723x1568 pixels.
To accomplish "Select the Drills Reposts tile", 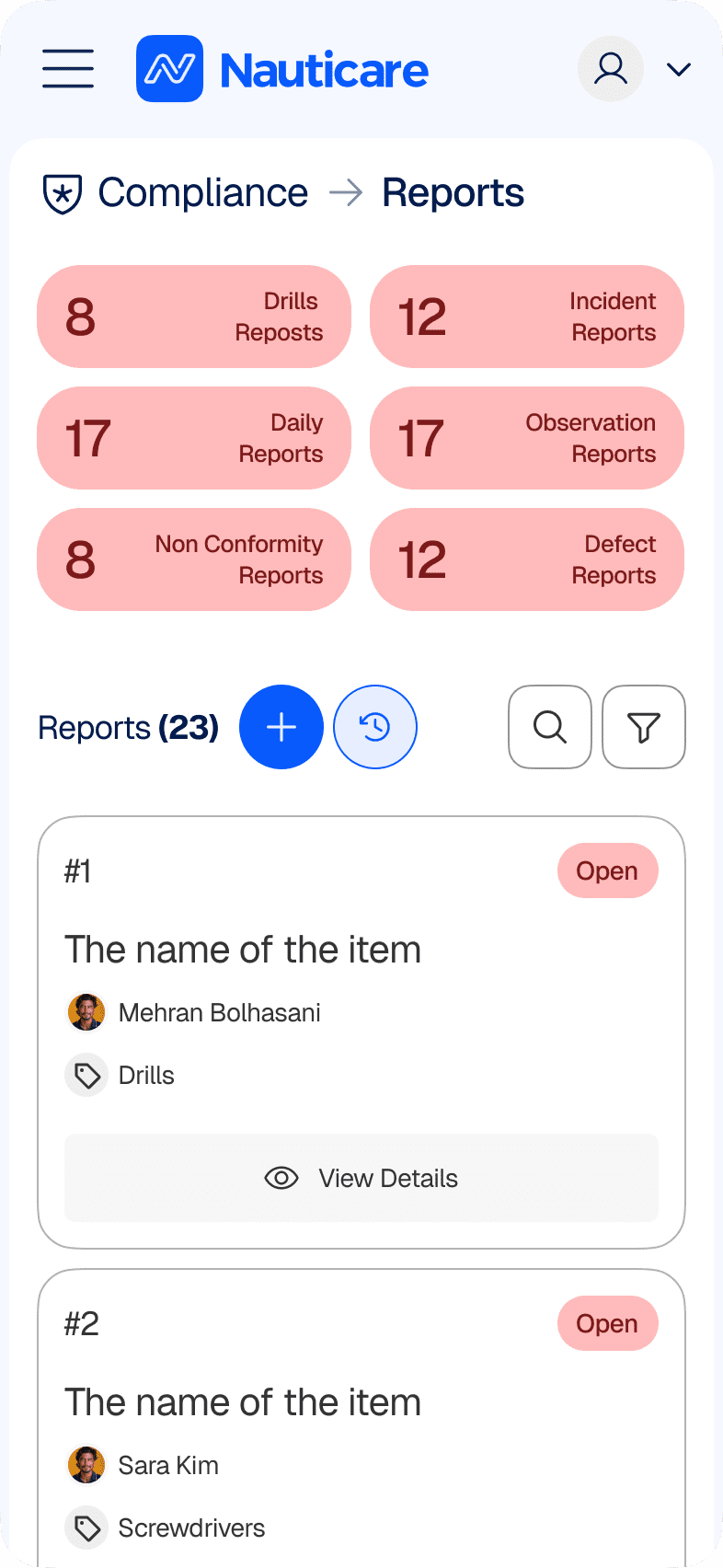I will [194, 317].
